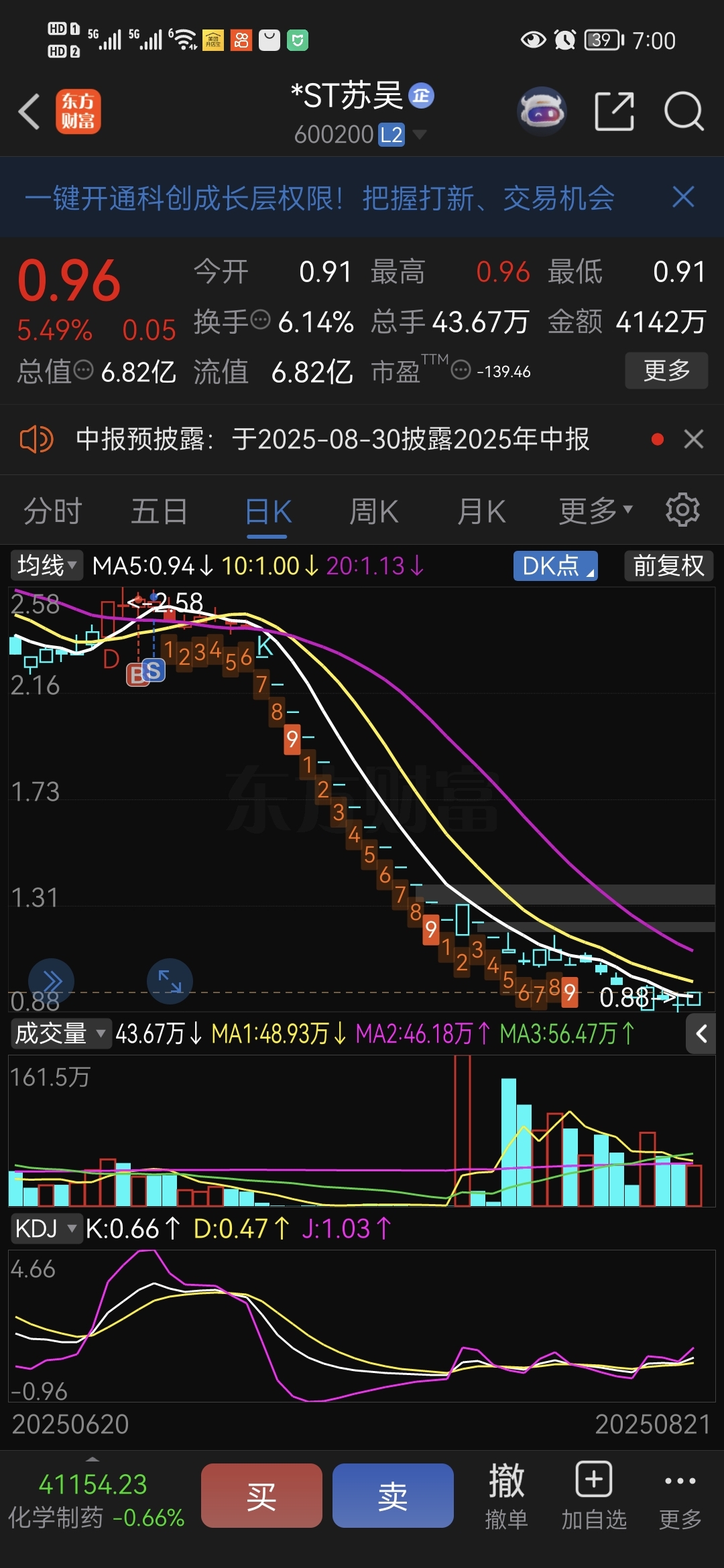Tap the red 买 buy button
Viewport: 724px width, 1568px height.
pyautogui.click(x=261, y=1496)
